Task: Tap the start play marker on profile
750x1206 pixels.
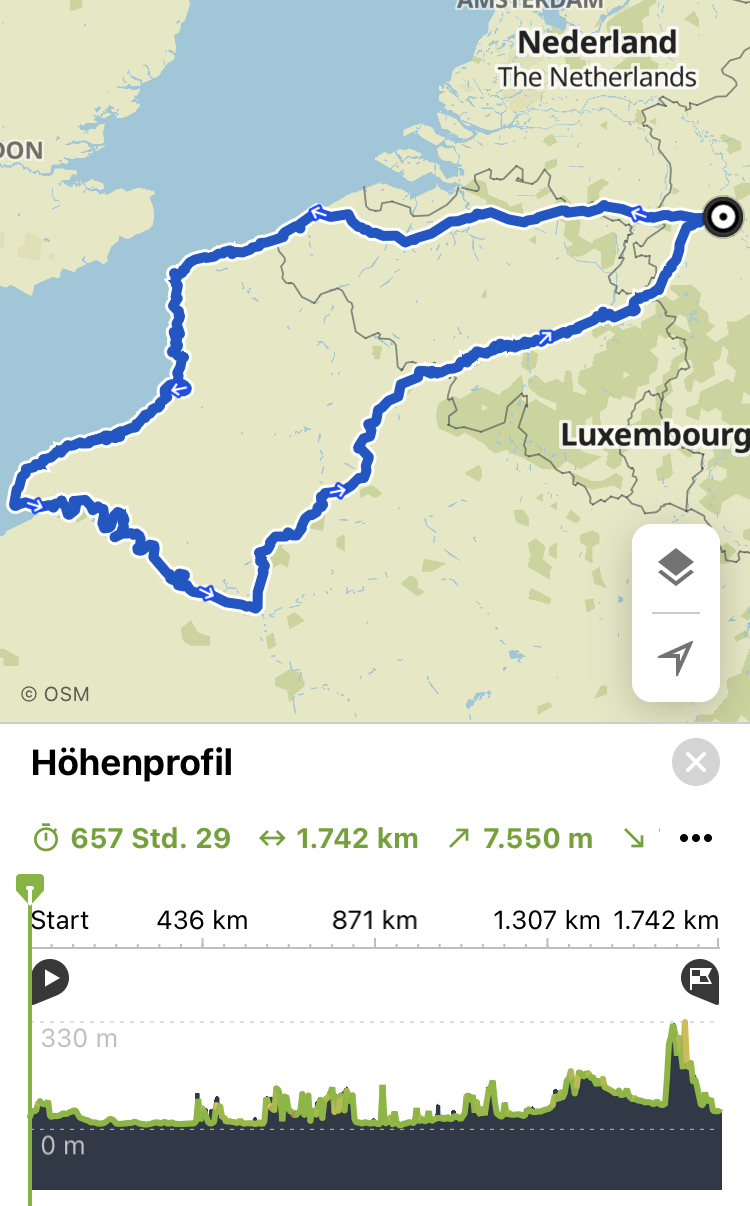Action: (50, 978)
